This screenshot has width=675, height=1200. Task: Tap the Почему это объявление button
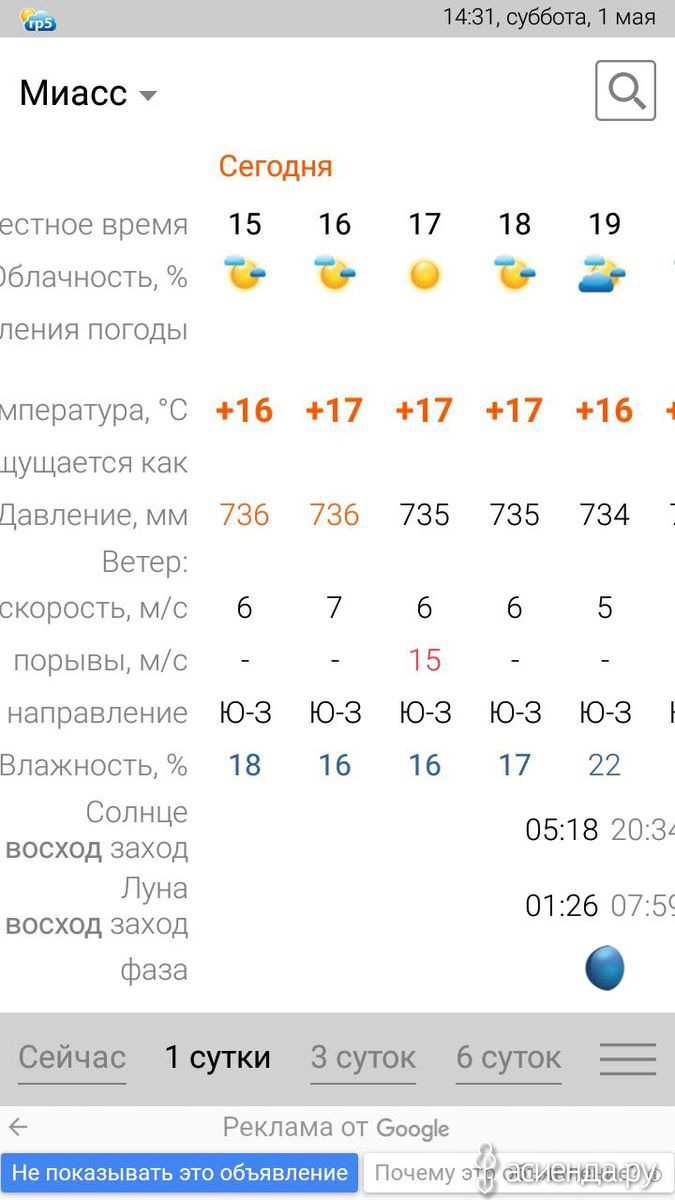(x=518, y=1172)
